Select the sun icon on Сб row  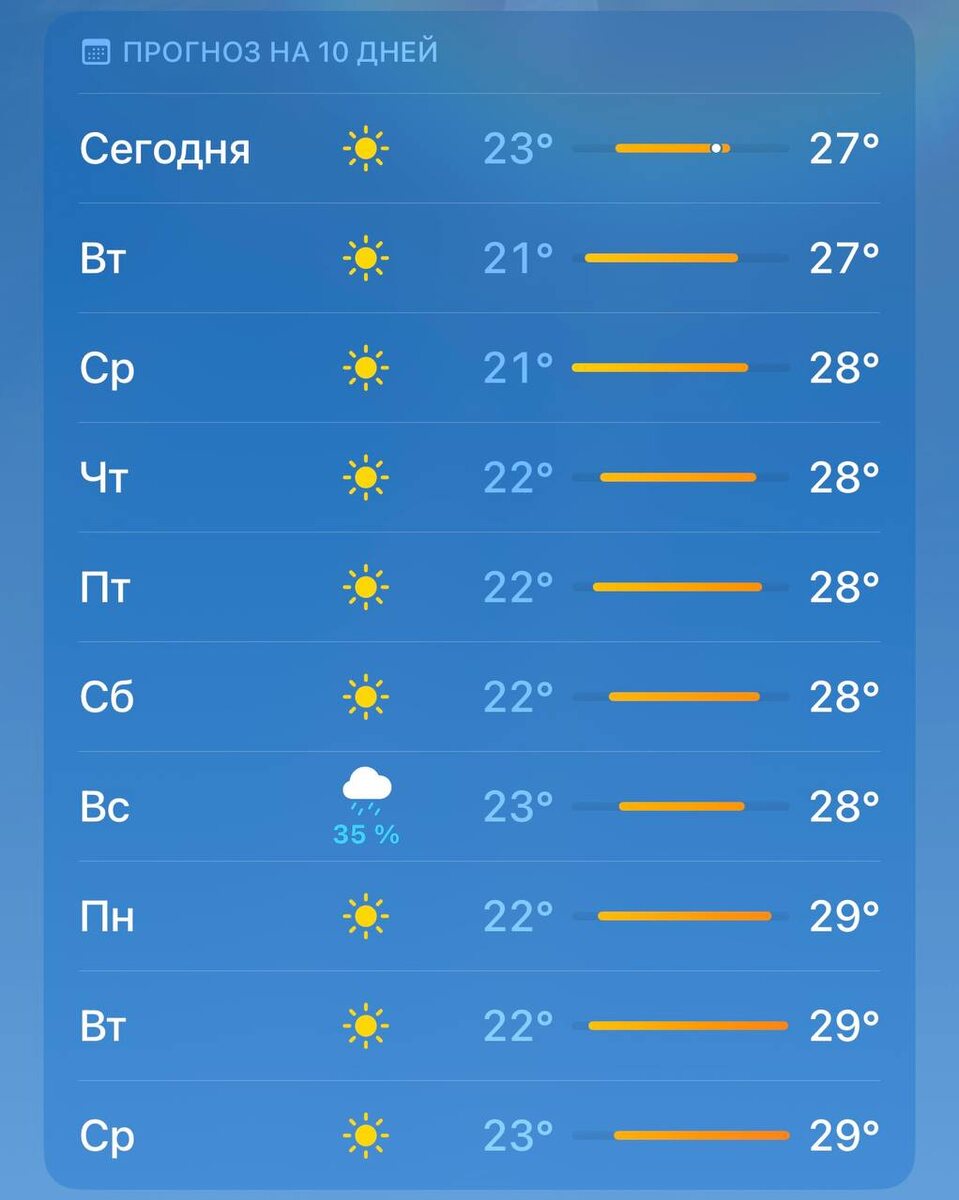[x=366, y=698]
